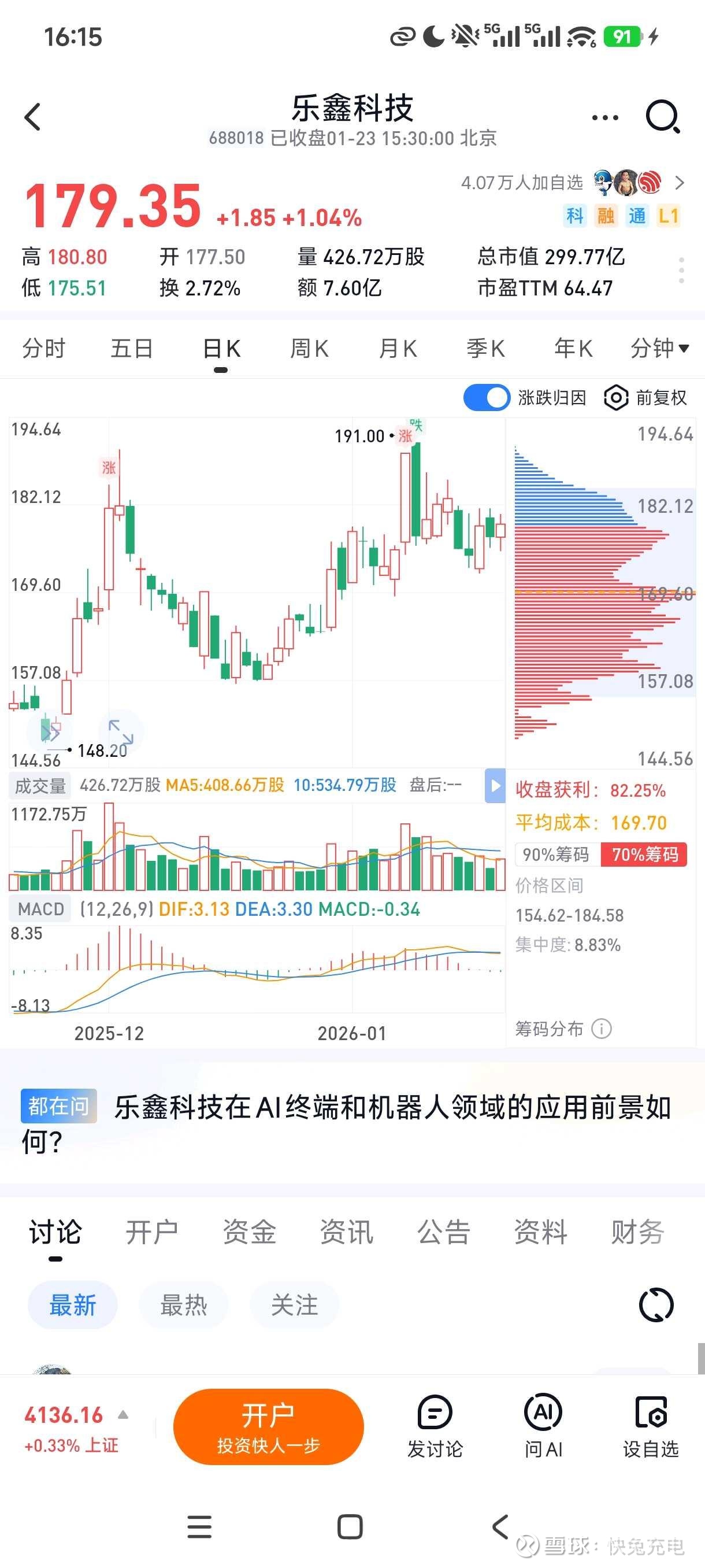The image size is (705, 1568).
Task: Open the 筹码分布 info icon
Action: point(602,1029)
